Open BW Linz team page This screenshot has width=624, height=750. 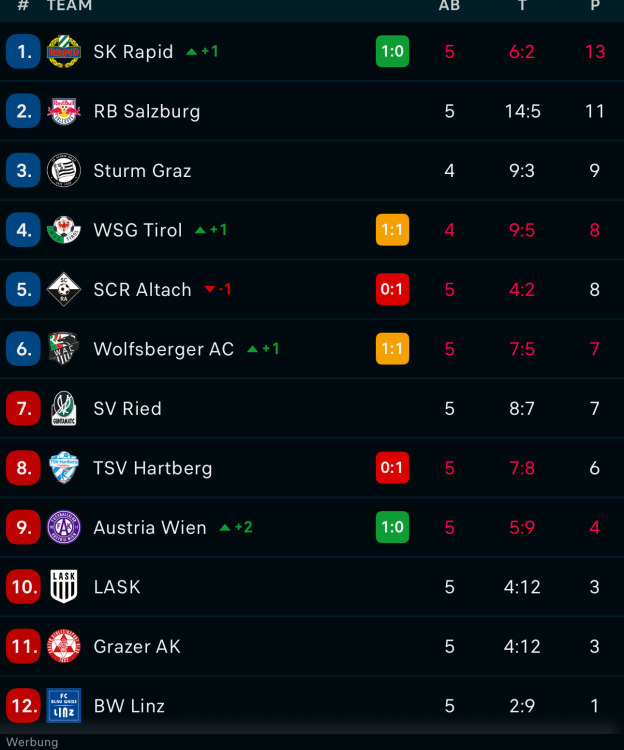[129, 706]
